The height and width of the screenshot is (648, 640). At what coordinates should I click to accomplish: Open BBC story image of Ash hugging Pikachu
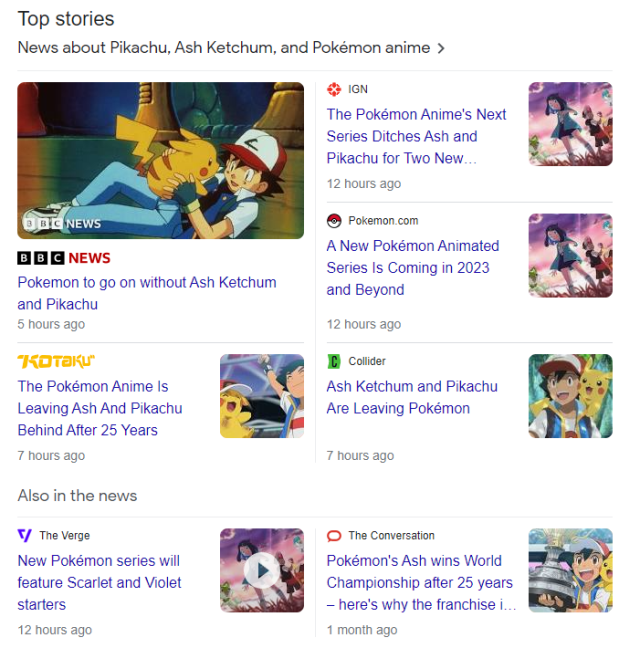(x=160, y=160)
